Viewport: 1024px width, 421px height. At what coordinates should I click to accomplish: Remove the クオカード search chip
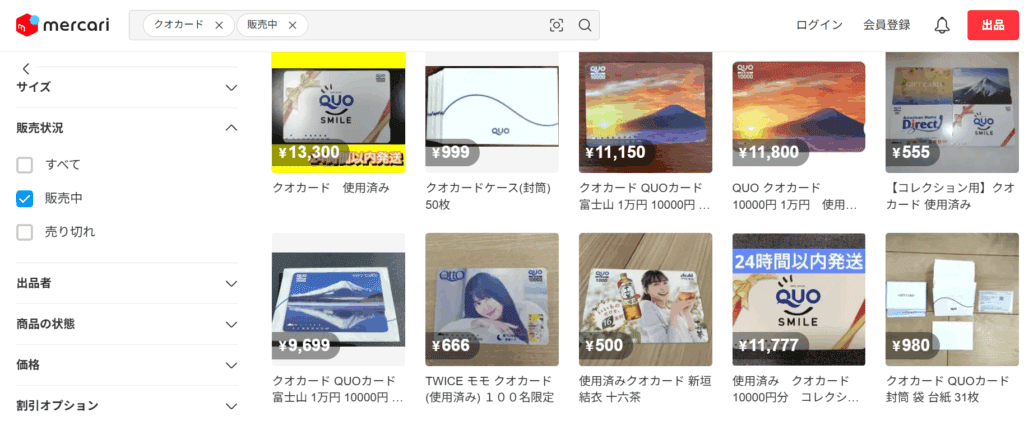[219, 25]
